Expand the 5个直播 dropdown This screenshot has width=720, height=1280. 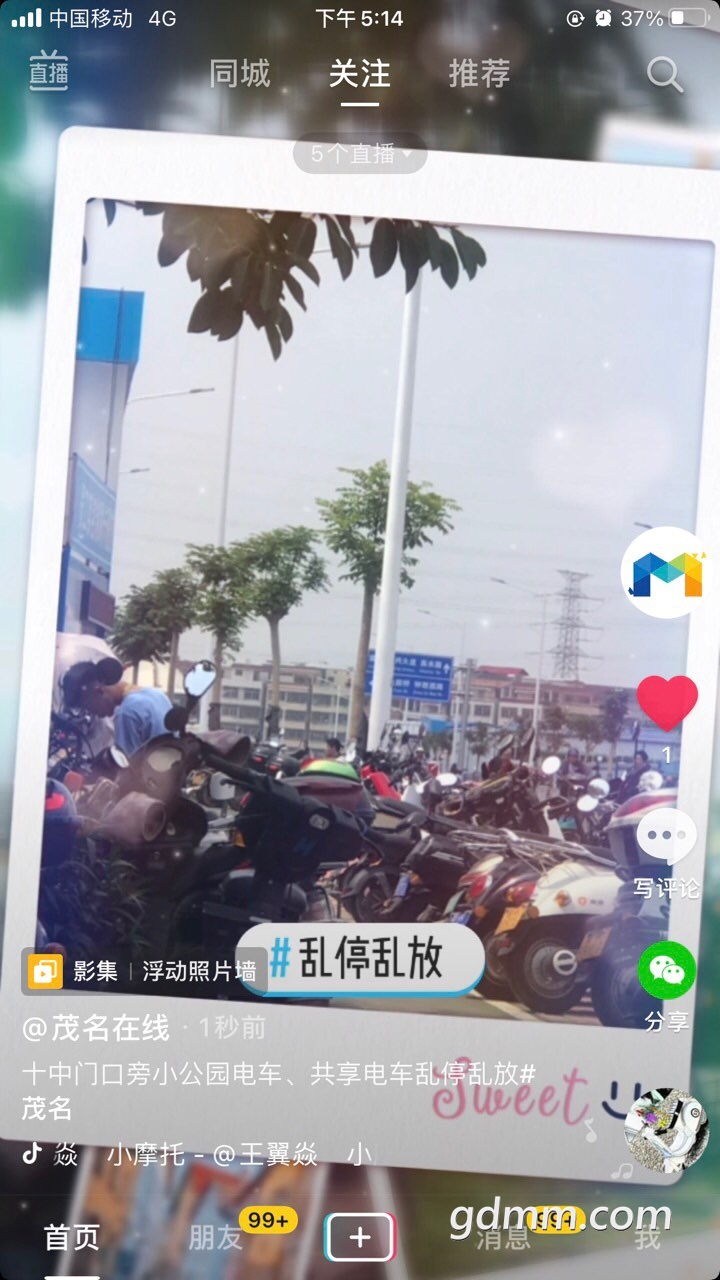tap(360, 154)
